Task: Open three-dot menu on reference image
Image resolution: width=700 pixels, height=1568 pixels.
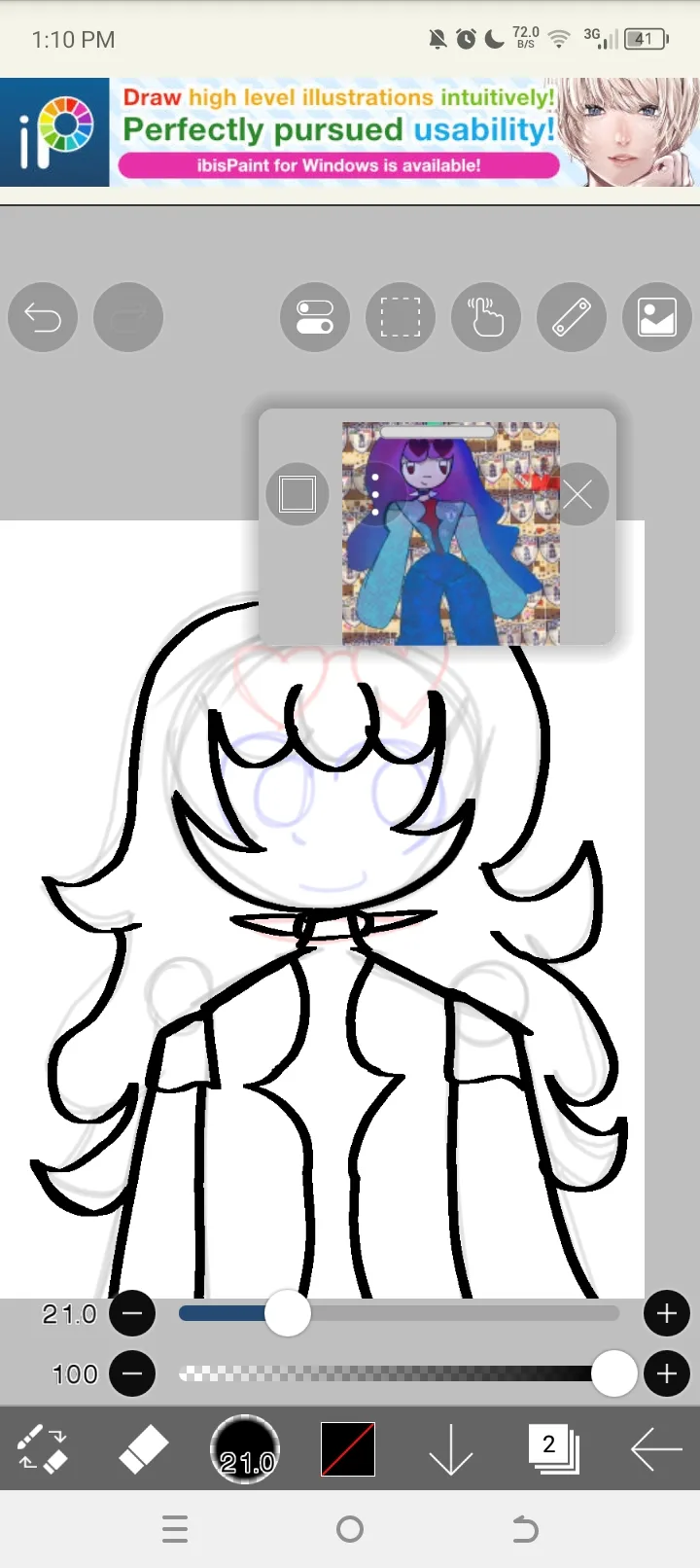Action: coord(375,494)
